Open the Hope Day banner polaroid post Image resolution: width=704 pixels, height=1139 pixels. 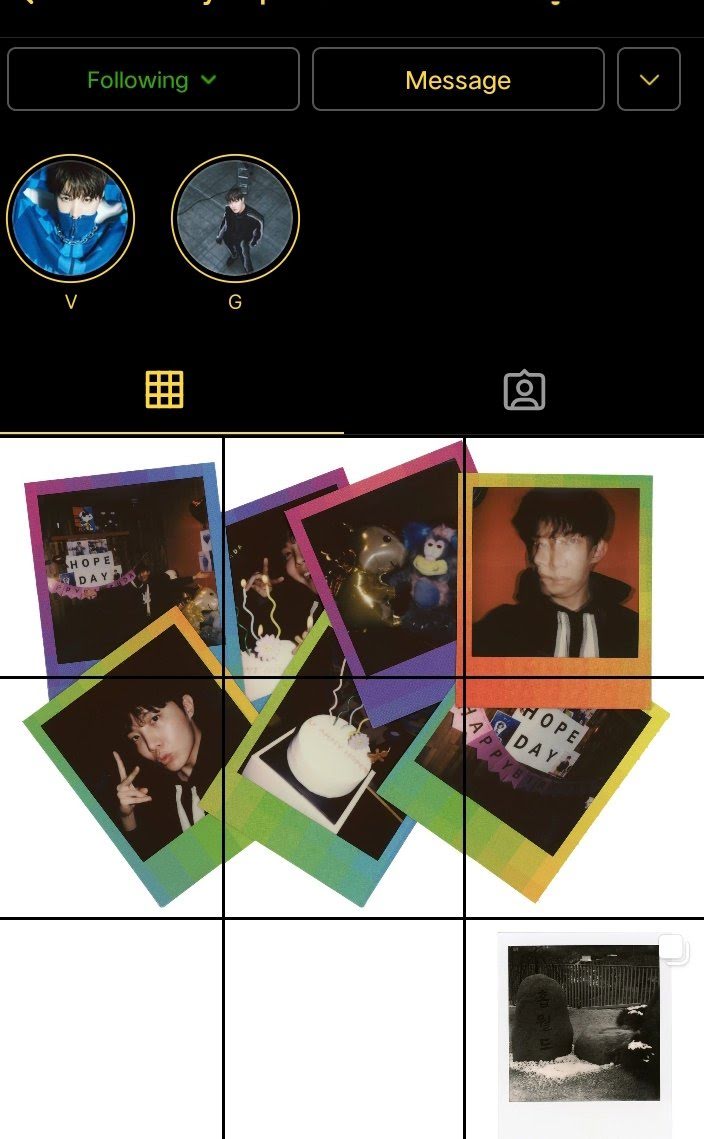(x=585, y=798)
